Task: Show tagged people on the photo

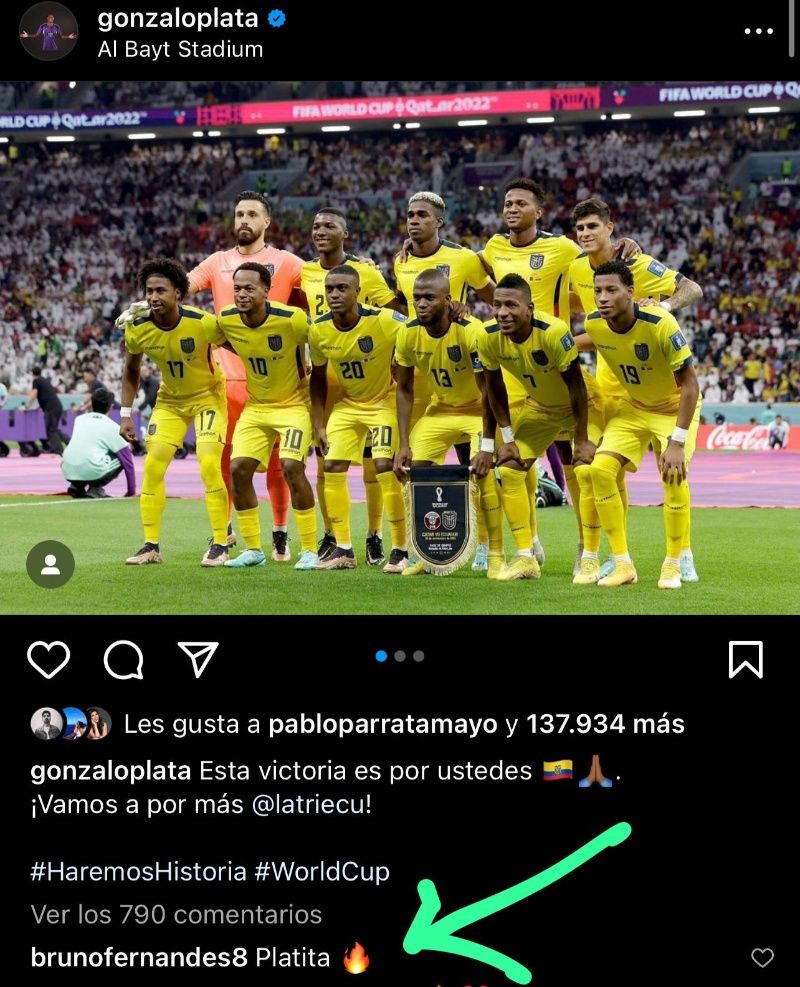Action: 50,564
